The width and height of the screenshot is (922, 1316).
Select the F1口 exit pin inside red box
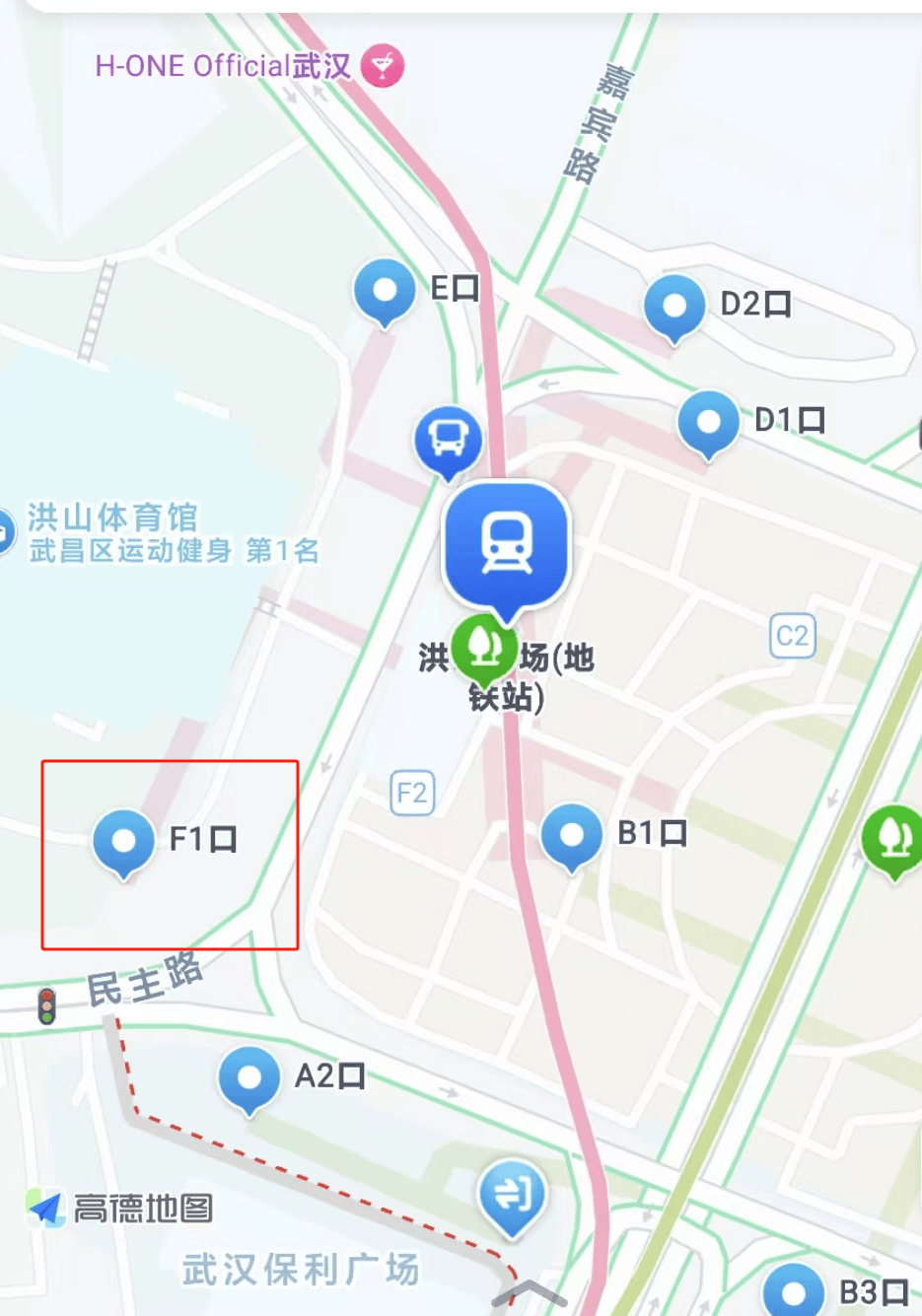122,844
